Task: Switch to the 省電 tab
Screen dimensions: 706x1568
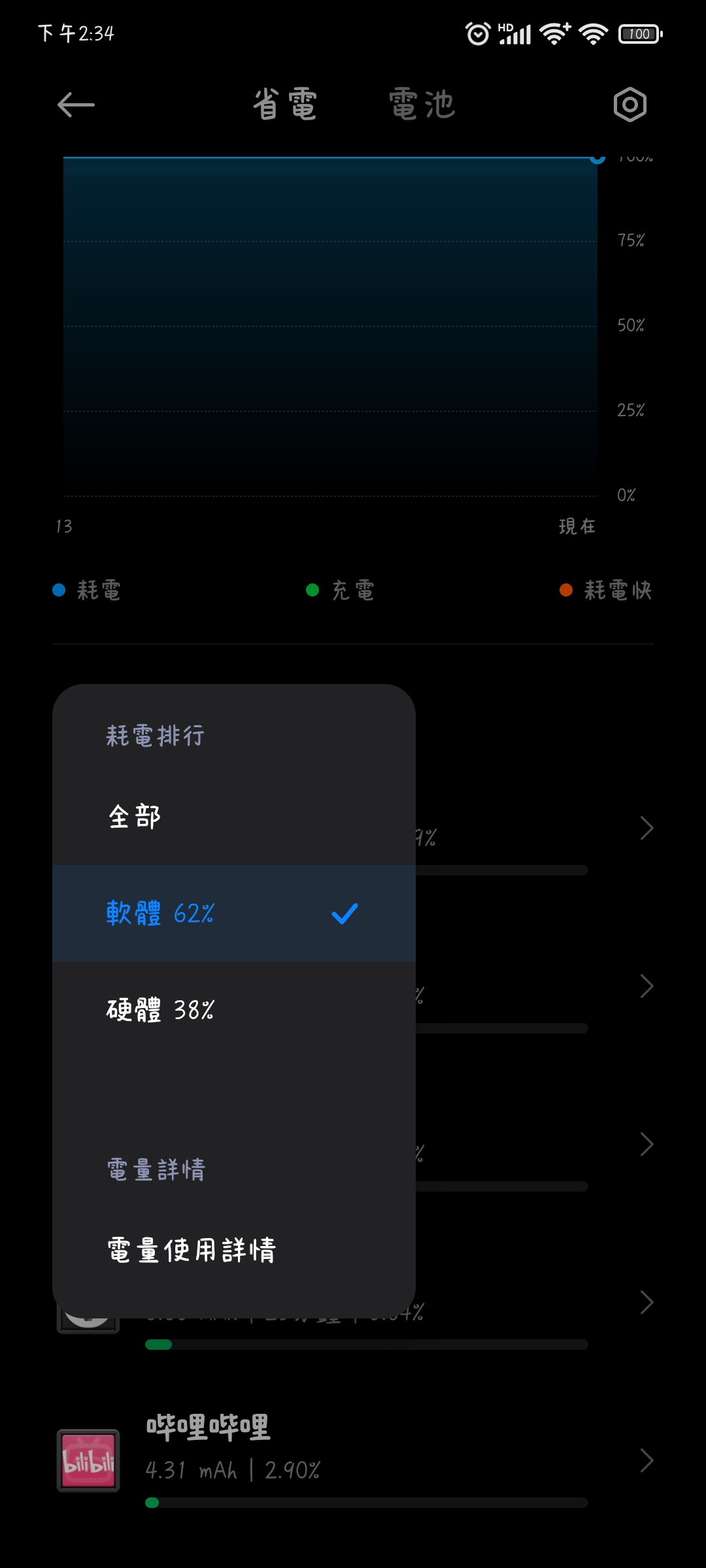Action: (285, 105)
